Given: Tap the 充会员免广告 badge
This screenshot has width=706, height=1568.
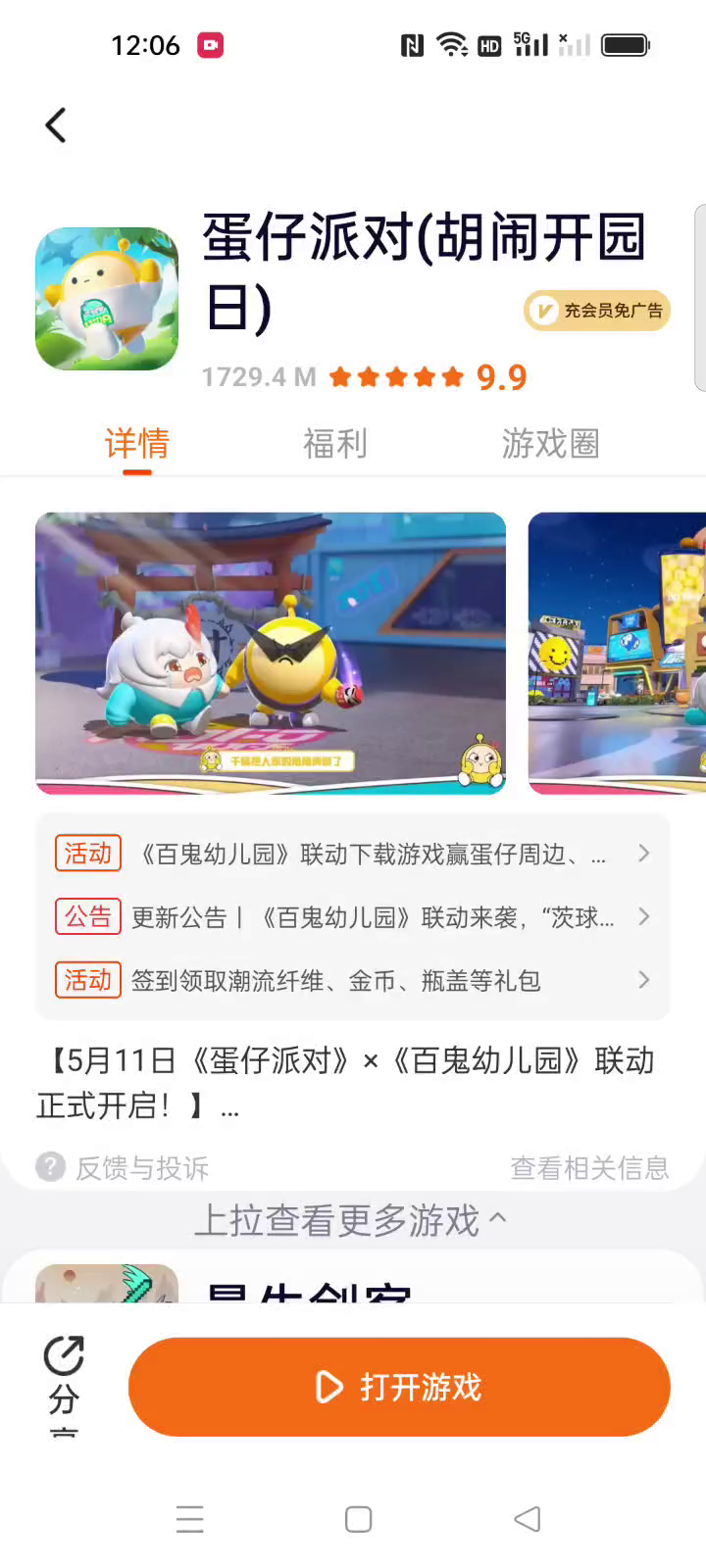Looking at the screenshot, I should click(597, 311).
